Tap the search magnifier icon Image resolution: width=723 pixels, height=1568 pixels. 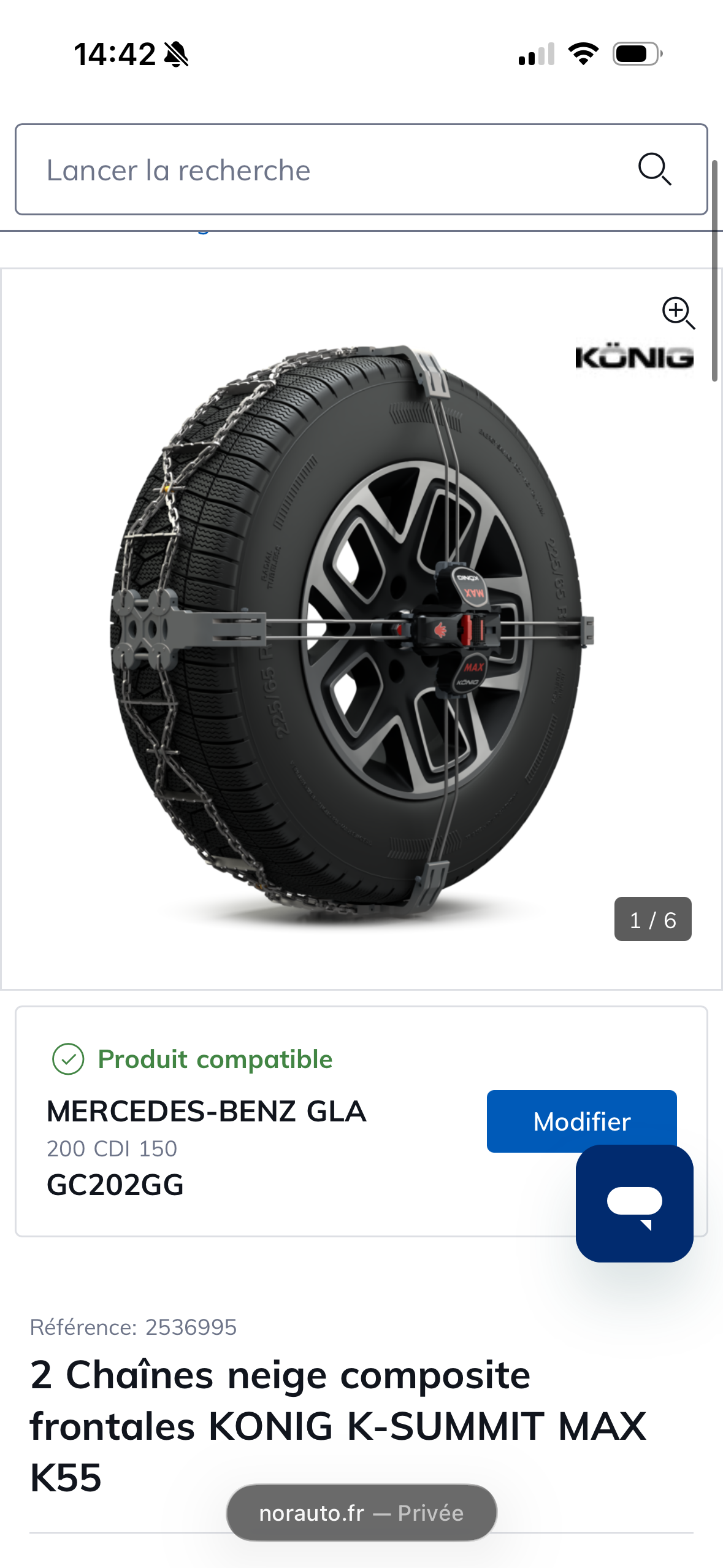click(x=655, y=170)
